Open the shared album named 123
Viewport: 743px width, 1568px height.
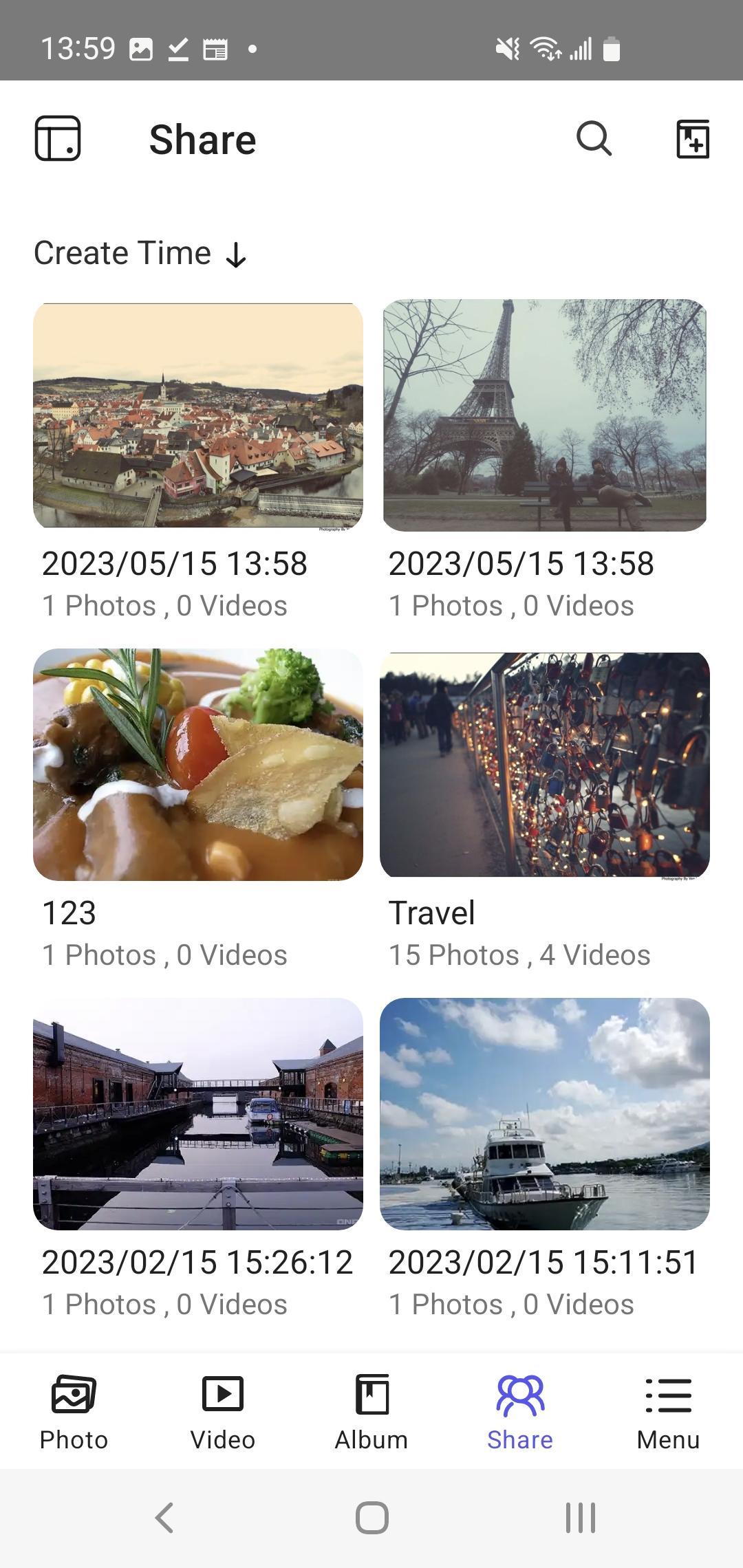(198, 765)
